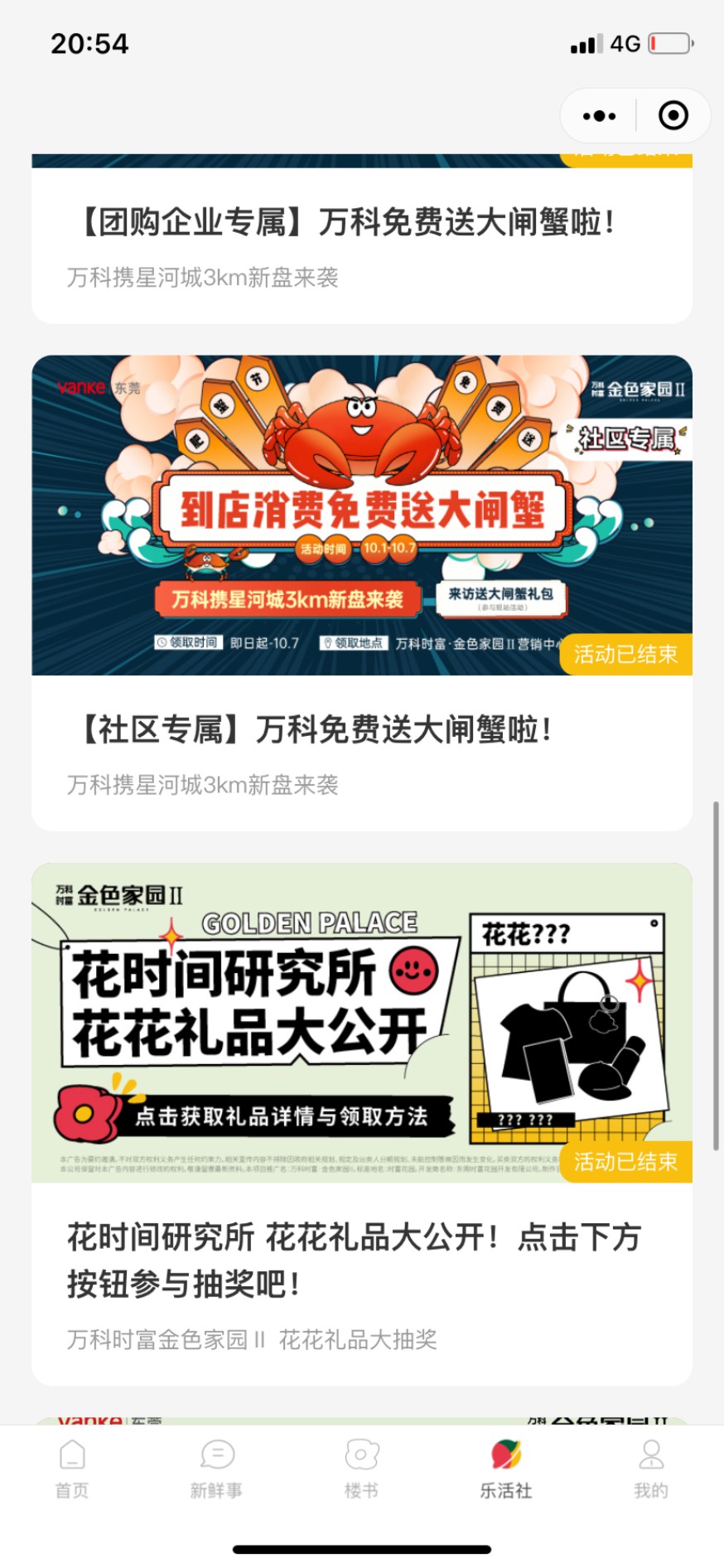Switch to the 我的 profile tab
Viewport: 724px width, 1568px height.
pyautogui.click(x=651, y=1469)
